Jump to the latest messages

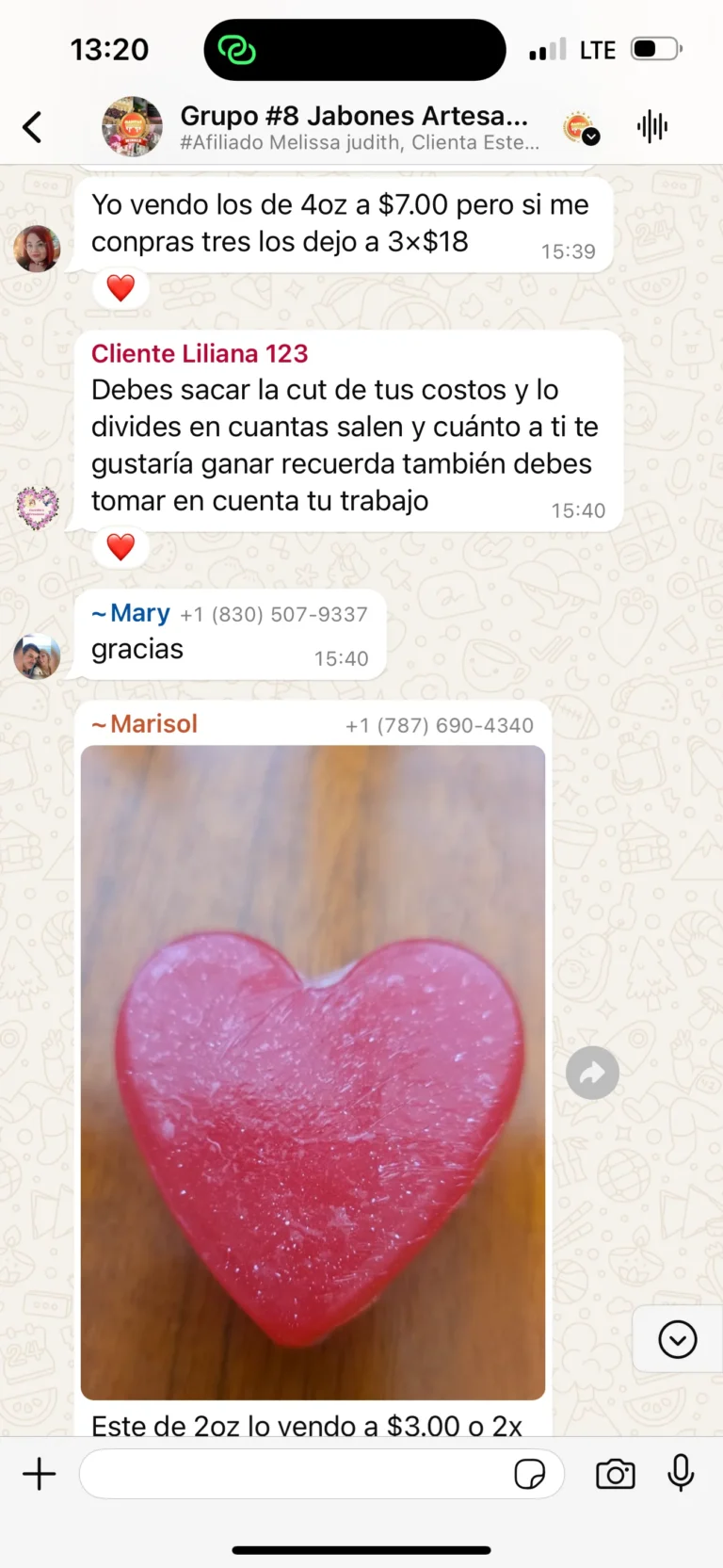click(x=677, y=1338)
